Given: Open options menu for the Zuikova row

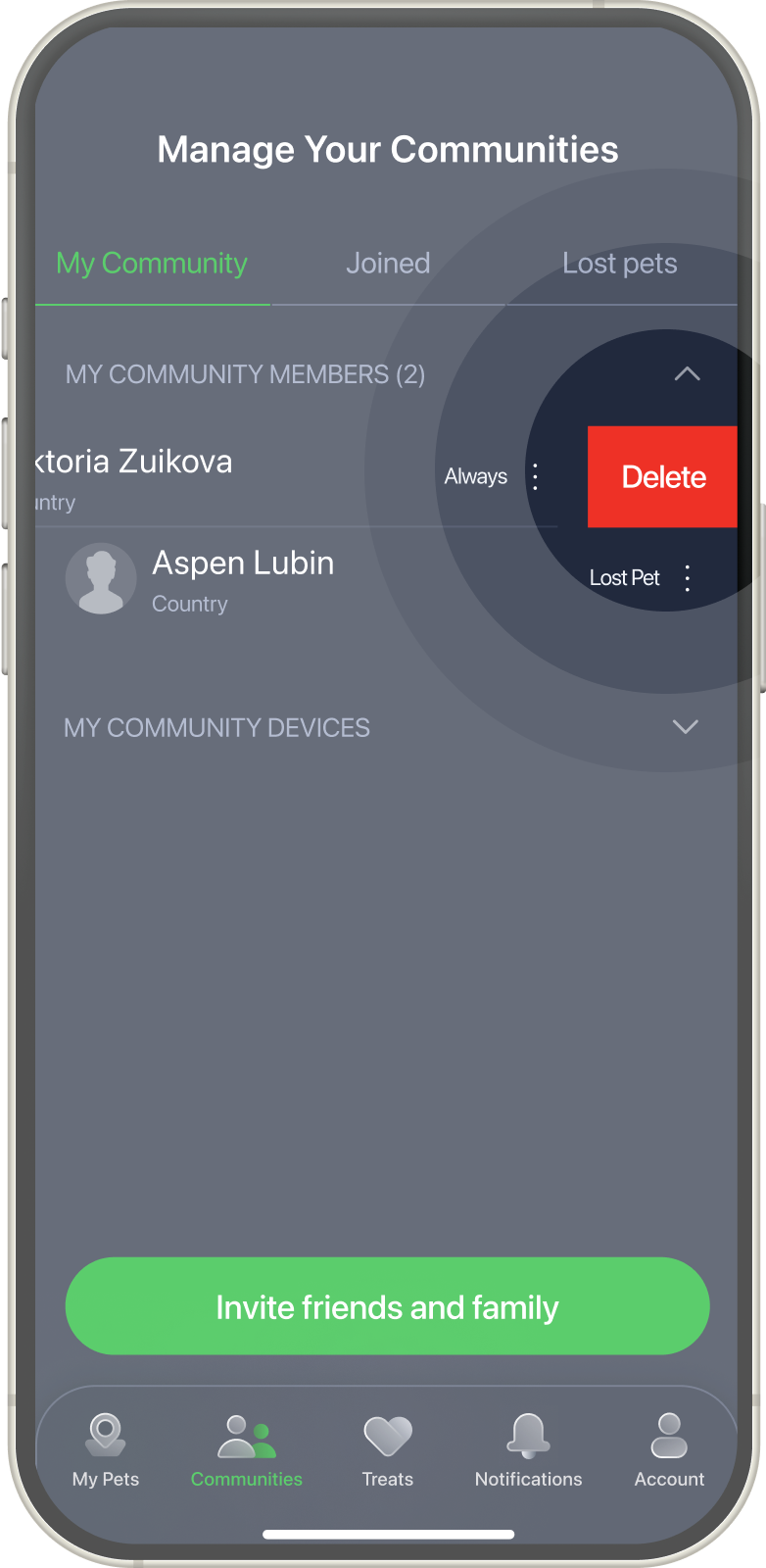Looking at the screenshot, I should tap(535, 477).
